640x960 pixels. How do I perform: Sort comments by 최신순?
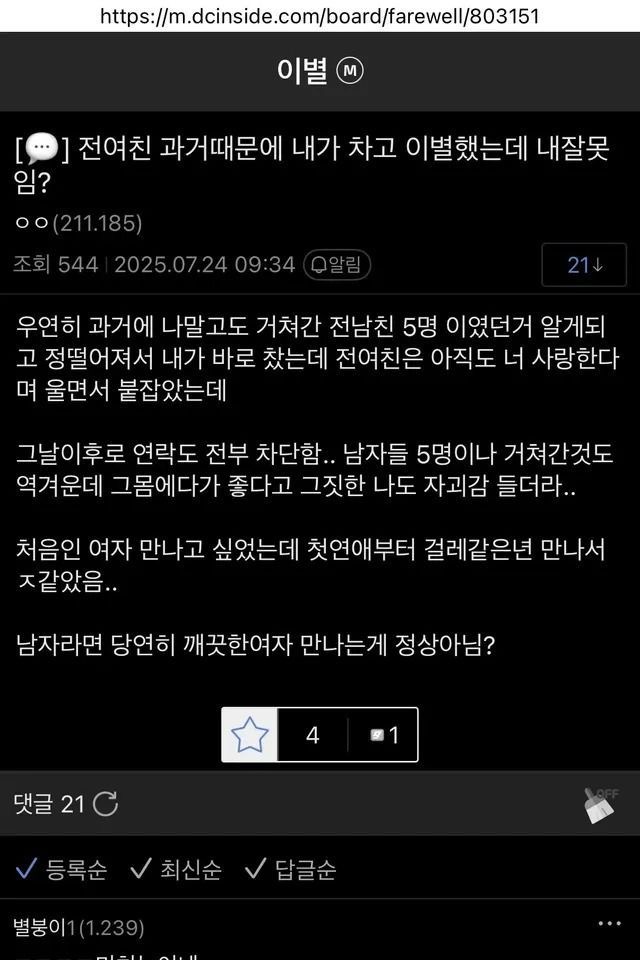pos(176,869)
